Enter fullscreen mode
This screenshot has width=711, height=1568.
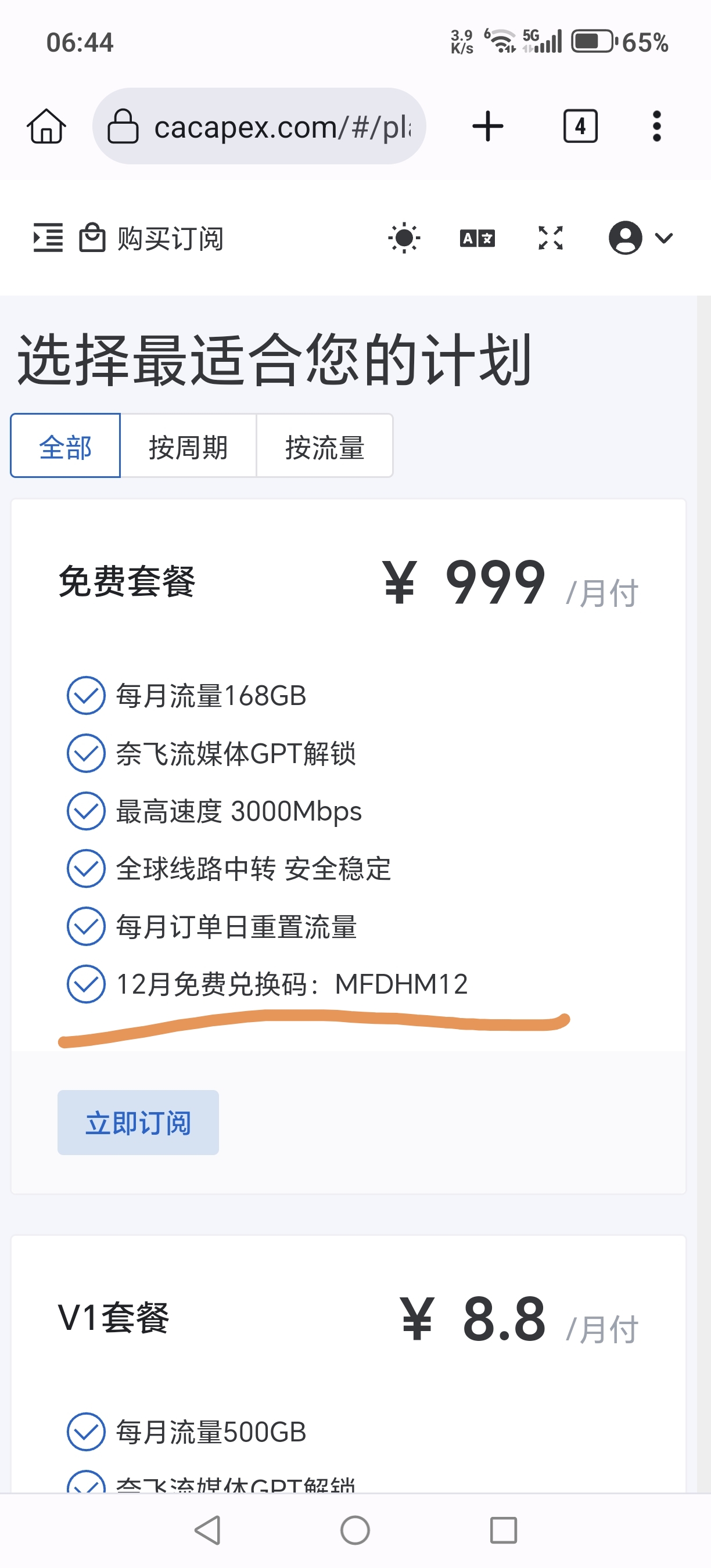click(550, 238)
